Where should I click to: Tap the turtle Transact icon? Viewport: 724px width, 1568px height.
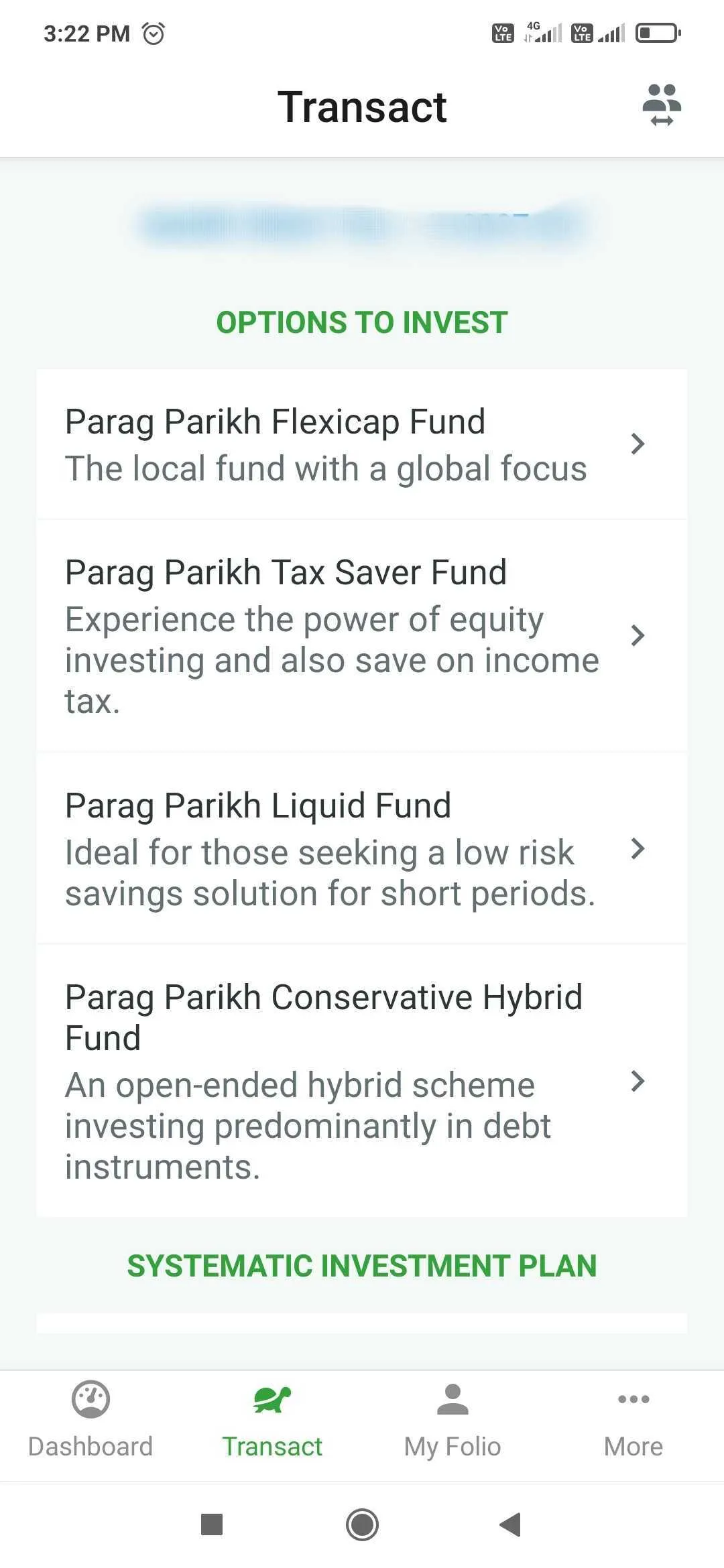272,1399
